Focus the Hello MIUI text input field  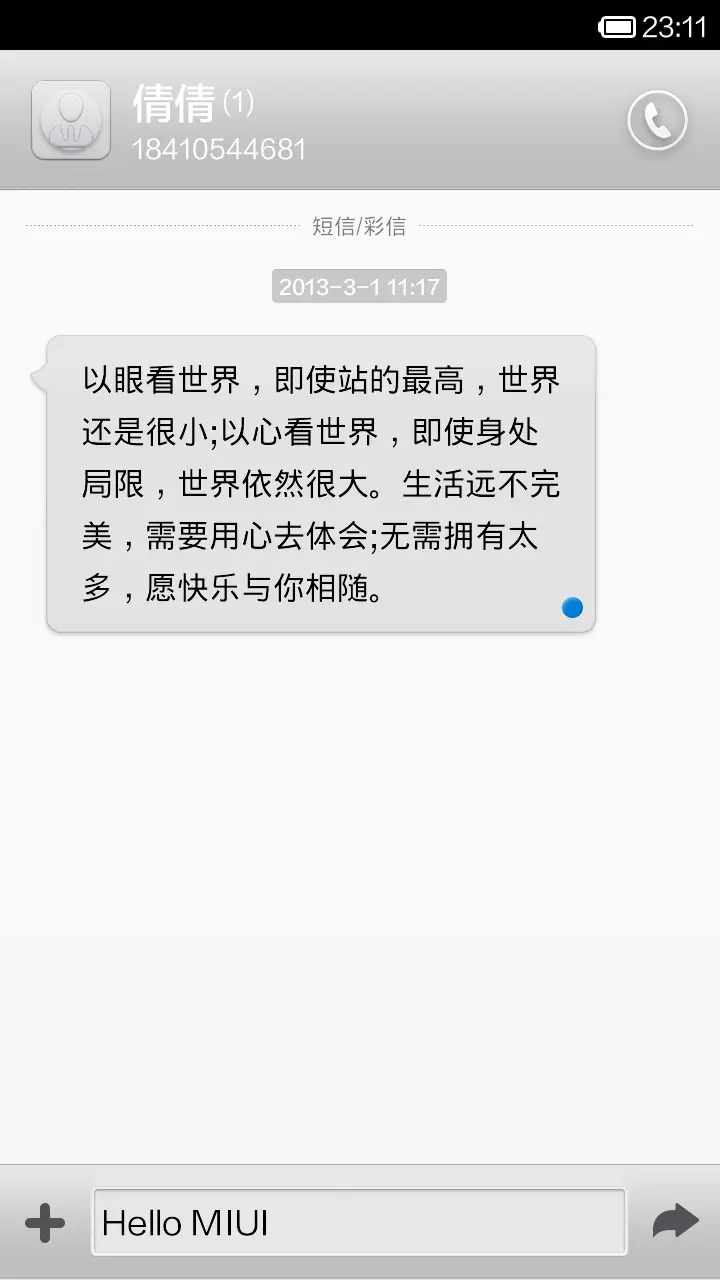(360, 1220)
